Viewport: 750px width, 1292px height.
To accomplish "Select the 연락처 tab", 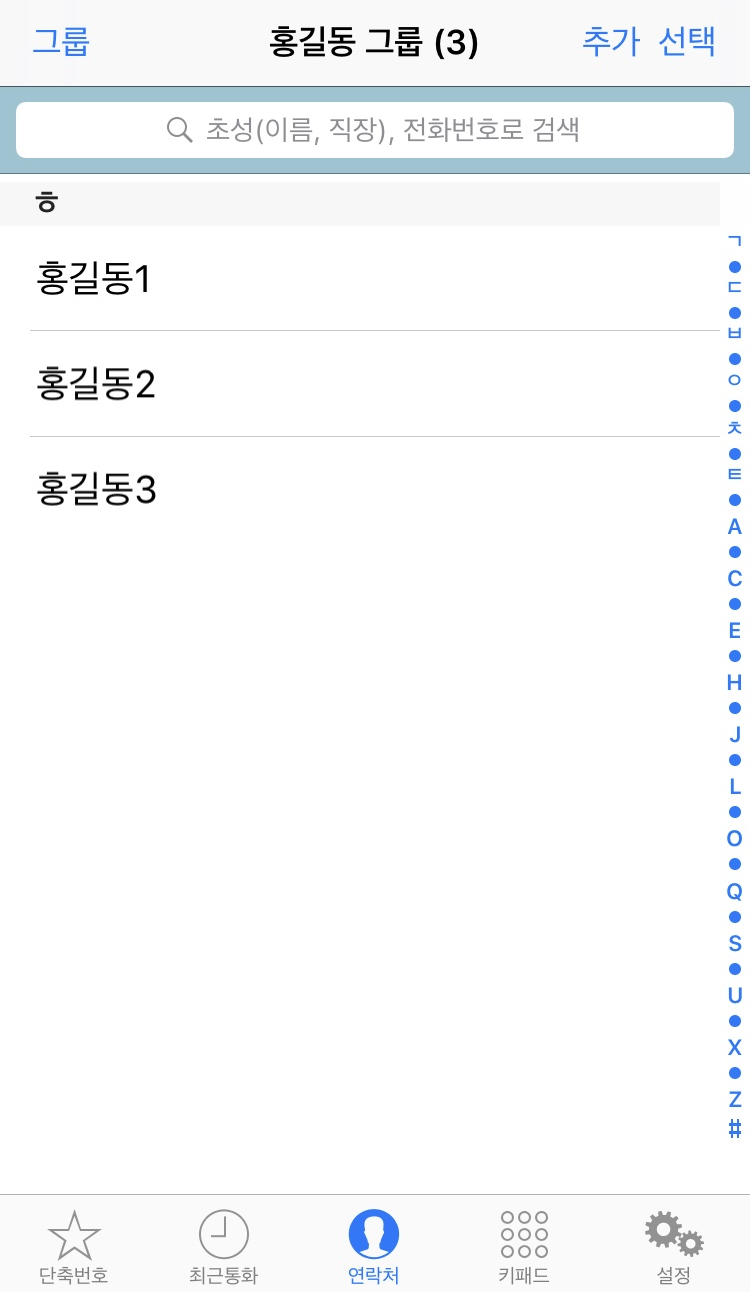I will click(x=374, y=1246).
